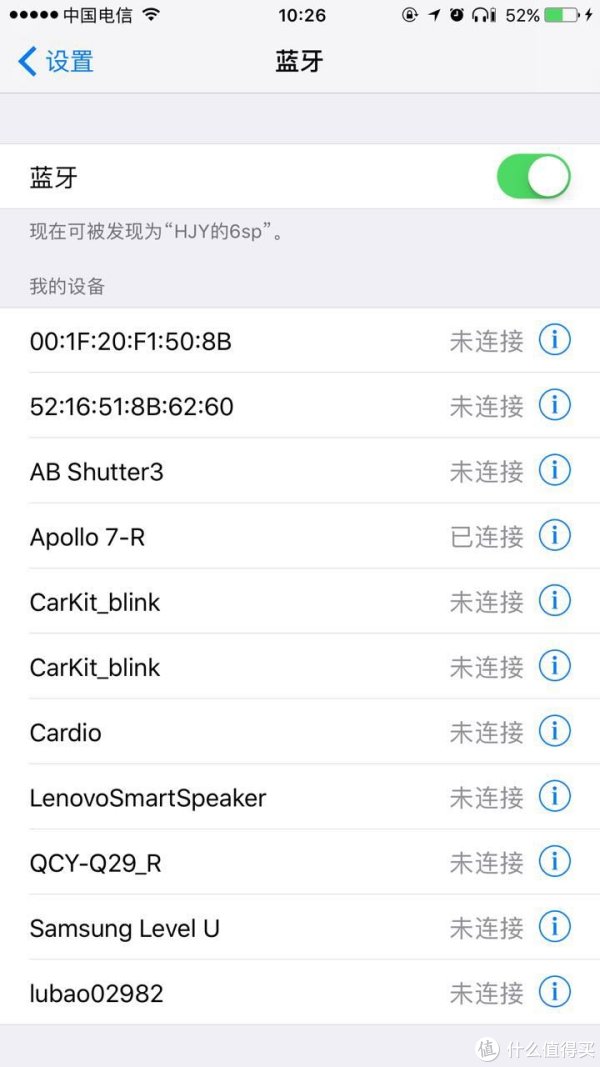Open info for Apollo 7-R
Screen dimensions: 600x1067
coord(554,536)
